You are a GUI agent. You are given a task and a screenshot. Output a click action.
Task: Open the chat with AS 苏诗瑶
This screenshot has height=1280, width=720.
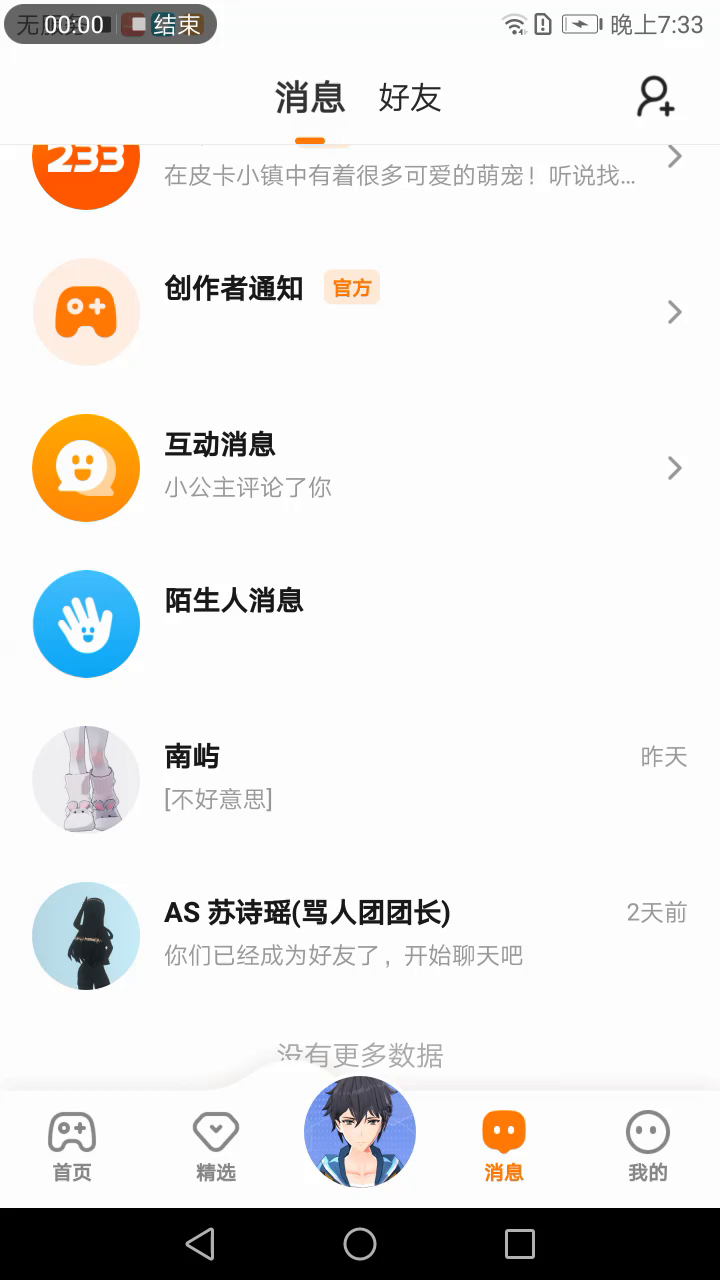pyautogui.click(x=360, y=936)
